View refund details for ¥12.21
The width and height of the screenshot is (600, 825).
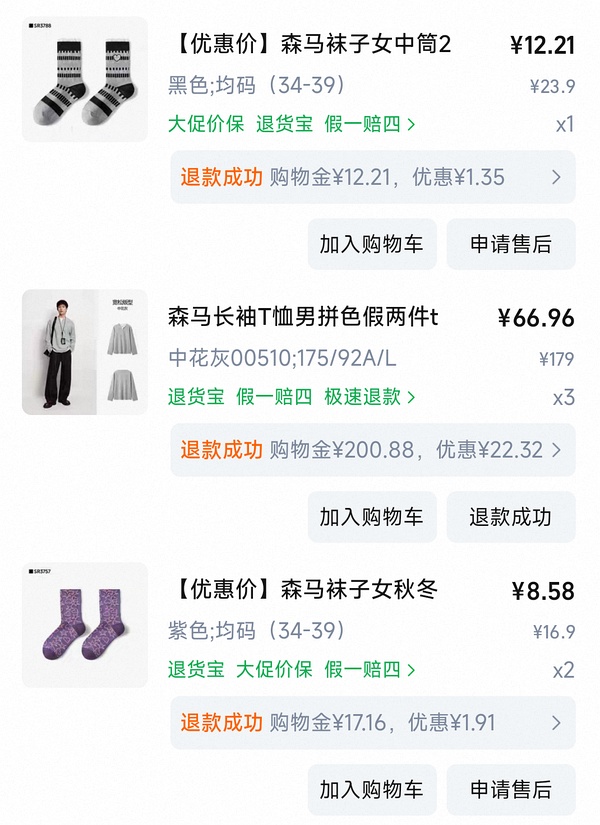[372, 178]
